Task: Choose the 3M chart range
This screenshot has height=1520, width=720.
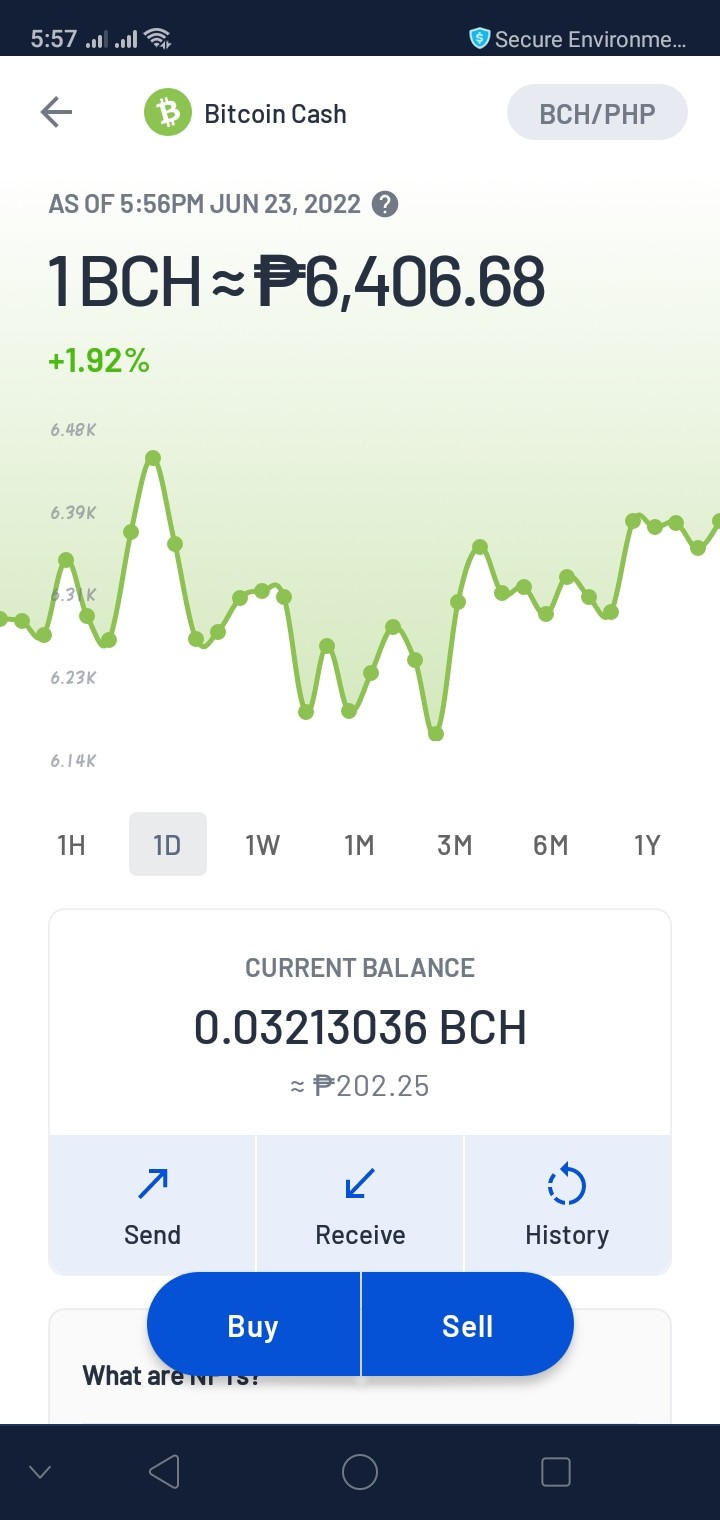Action: [x=455, y=845]
